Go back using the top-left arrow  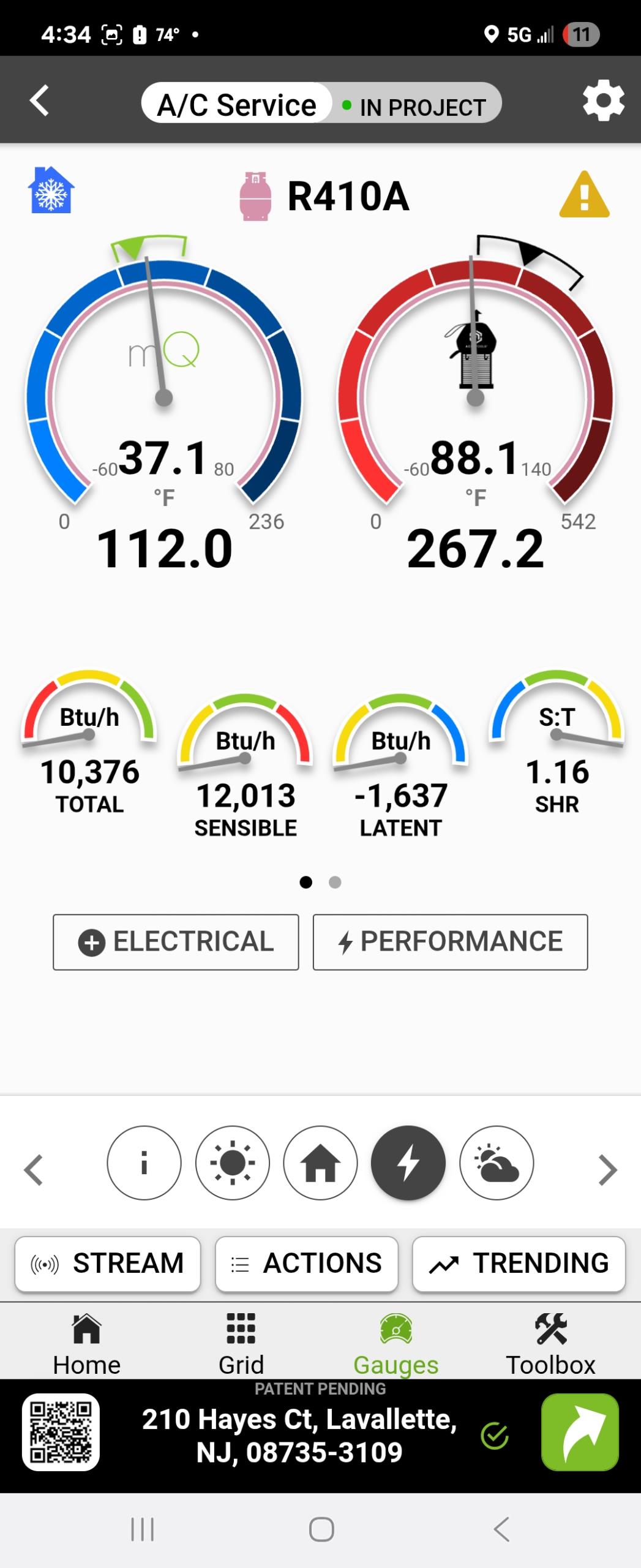pos(40,100)
